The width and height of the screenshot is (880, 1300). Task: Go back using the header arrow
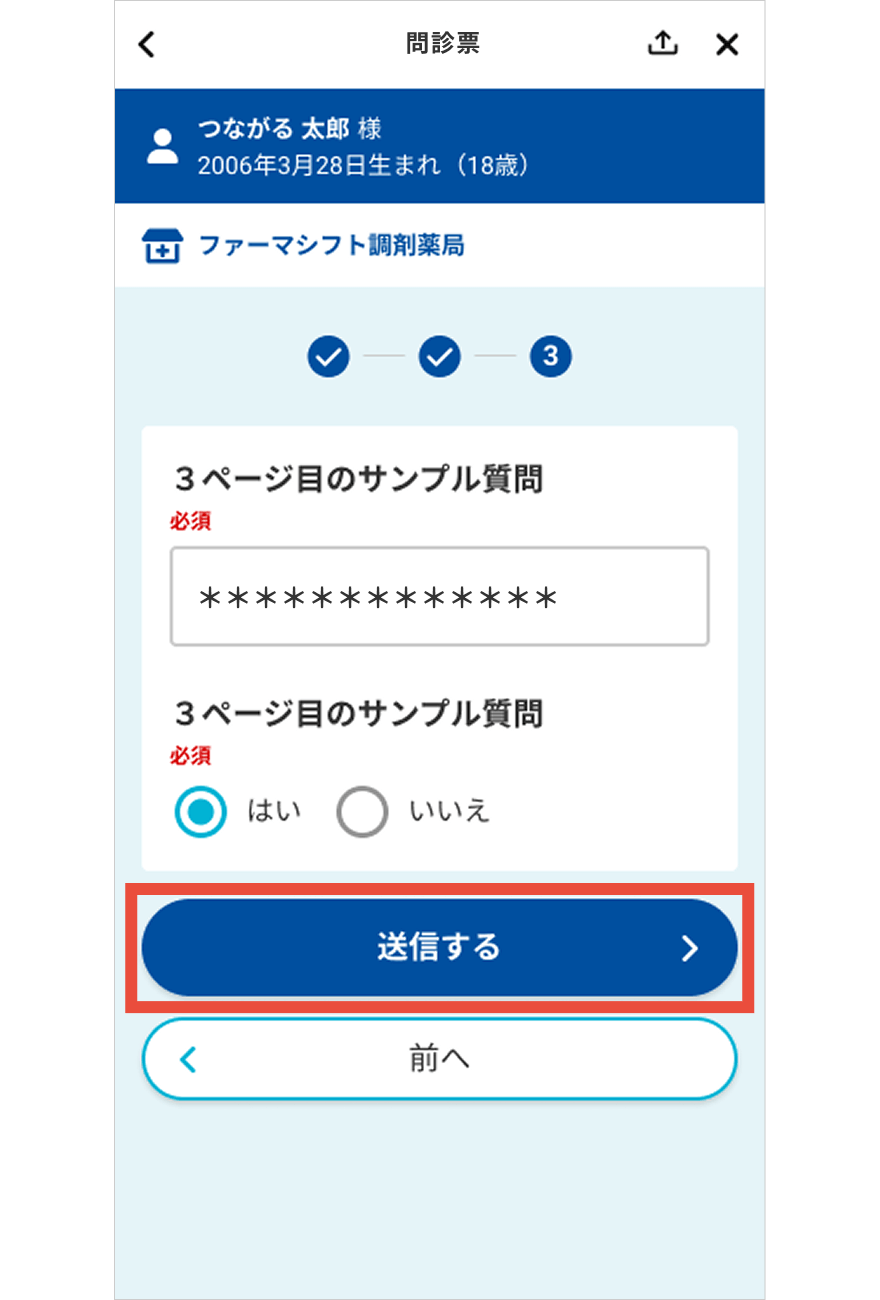click(147, 45)
